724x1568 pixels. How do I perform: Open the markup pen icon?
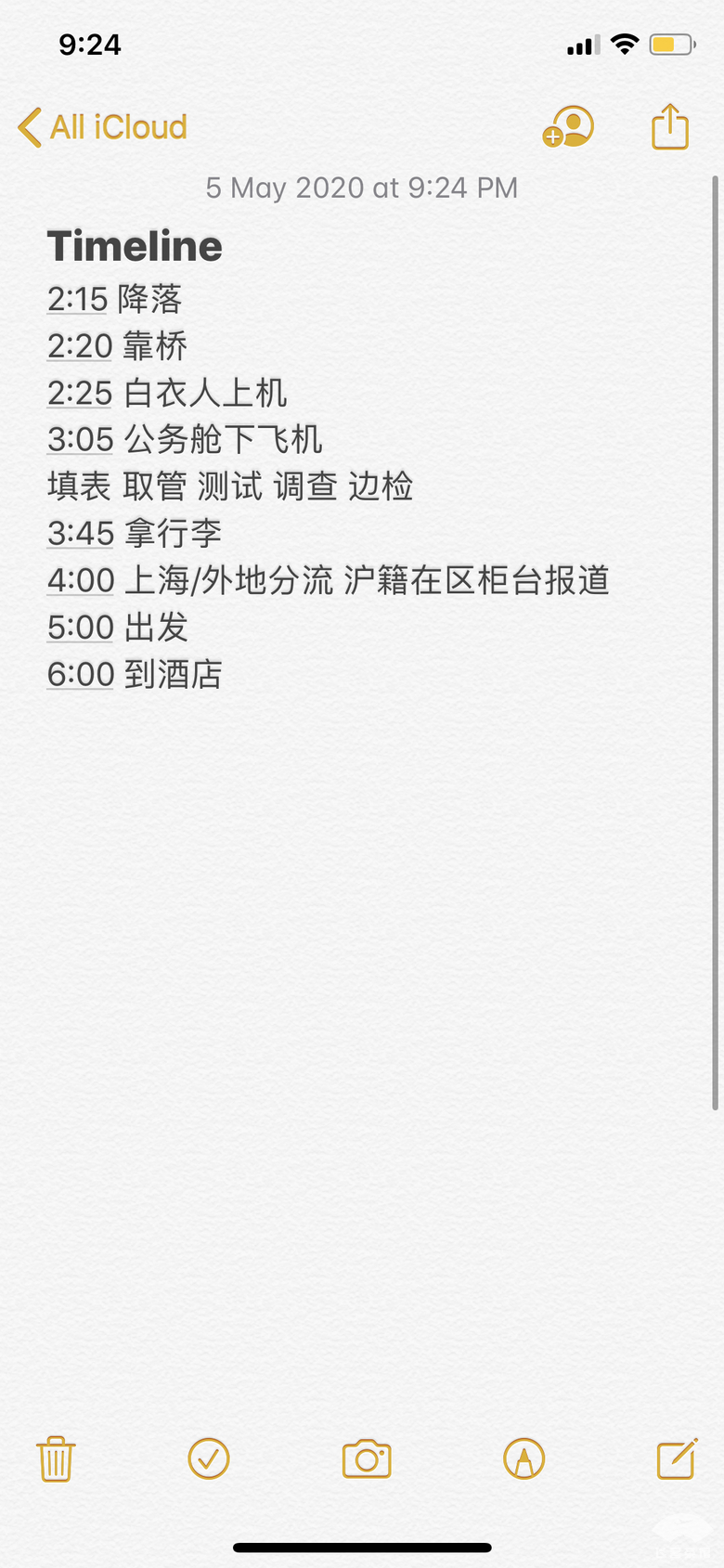point(523,1458)
